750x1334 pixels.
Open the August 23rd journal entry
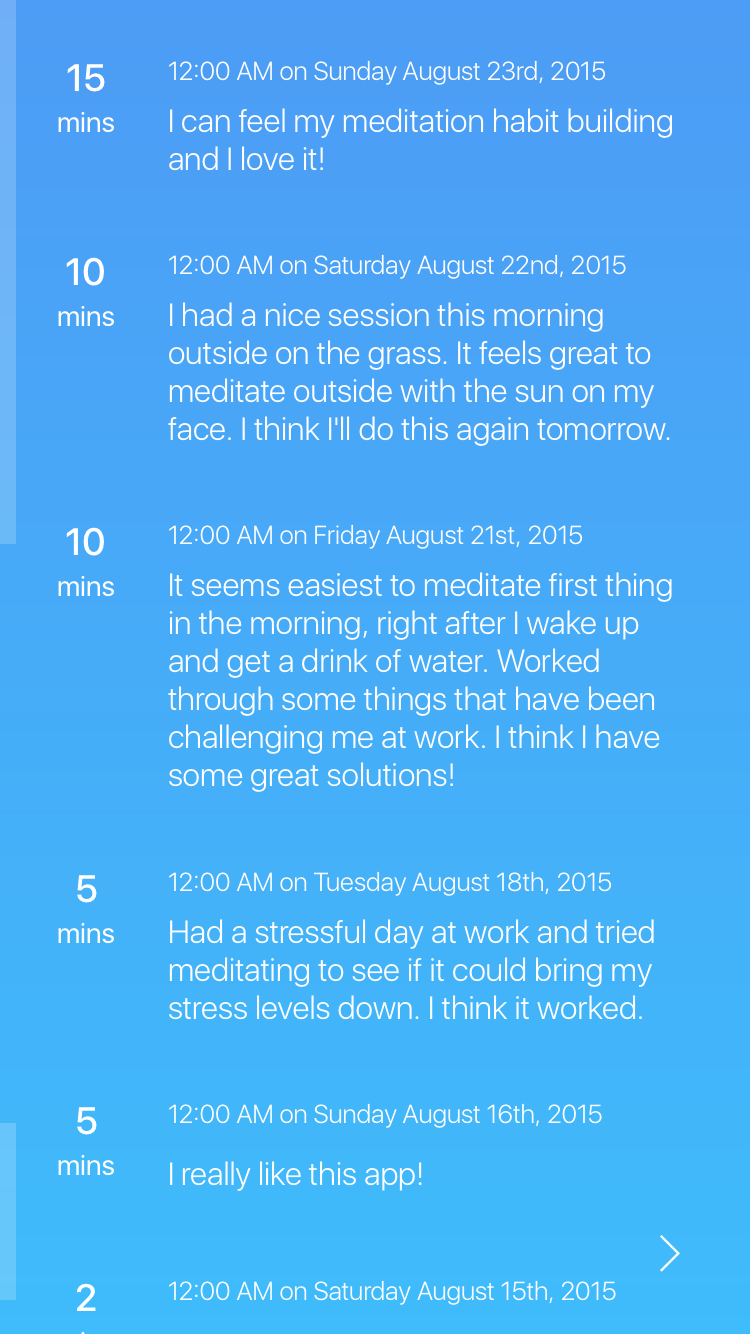[420, 122]
